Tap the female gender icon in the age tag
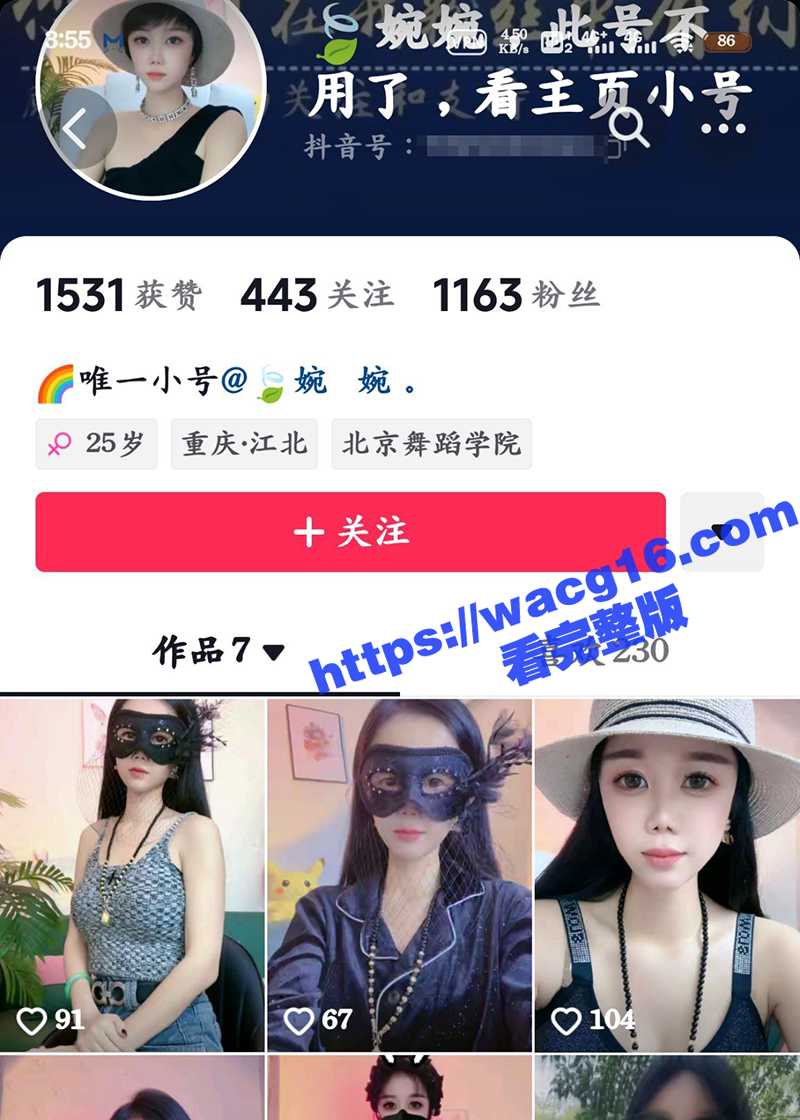This screenshot has width=800, height=1120. point(60,446)
